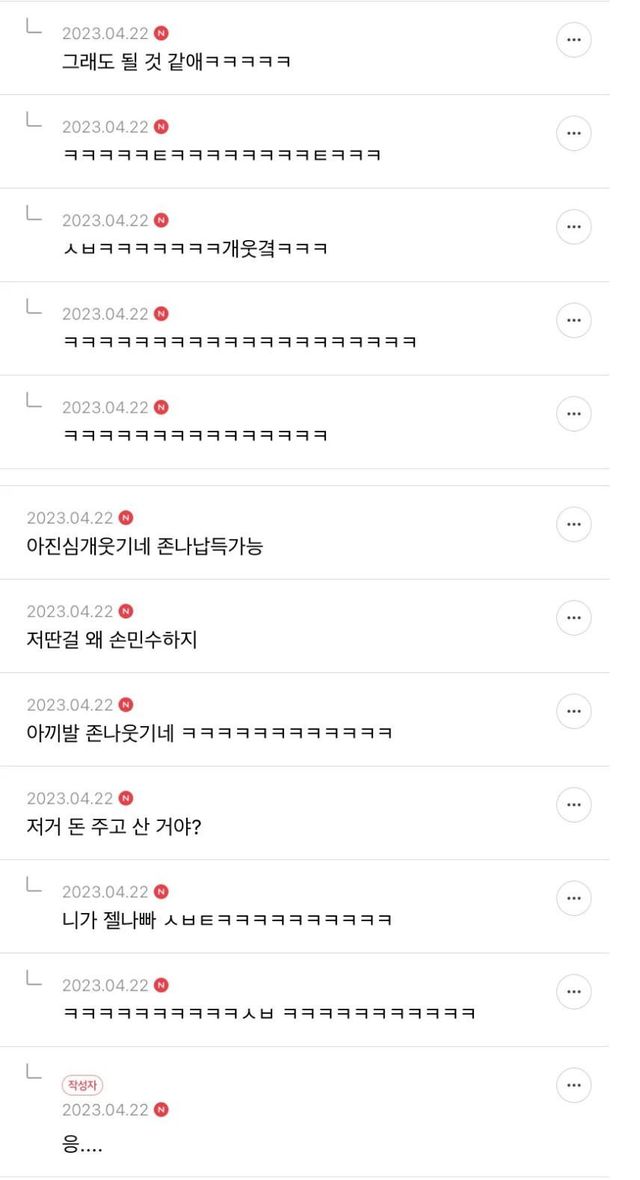The height and width of the screenshot is (1180, 640).
Task: Open more options on '아끼발 존나웃기네' comment
Action: 574,711
